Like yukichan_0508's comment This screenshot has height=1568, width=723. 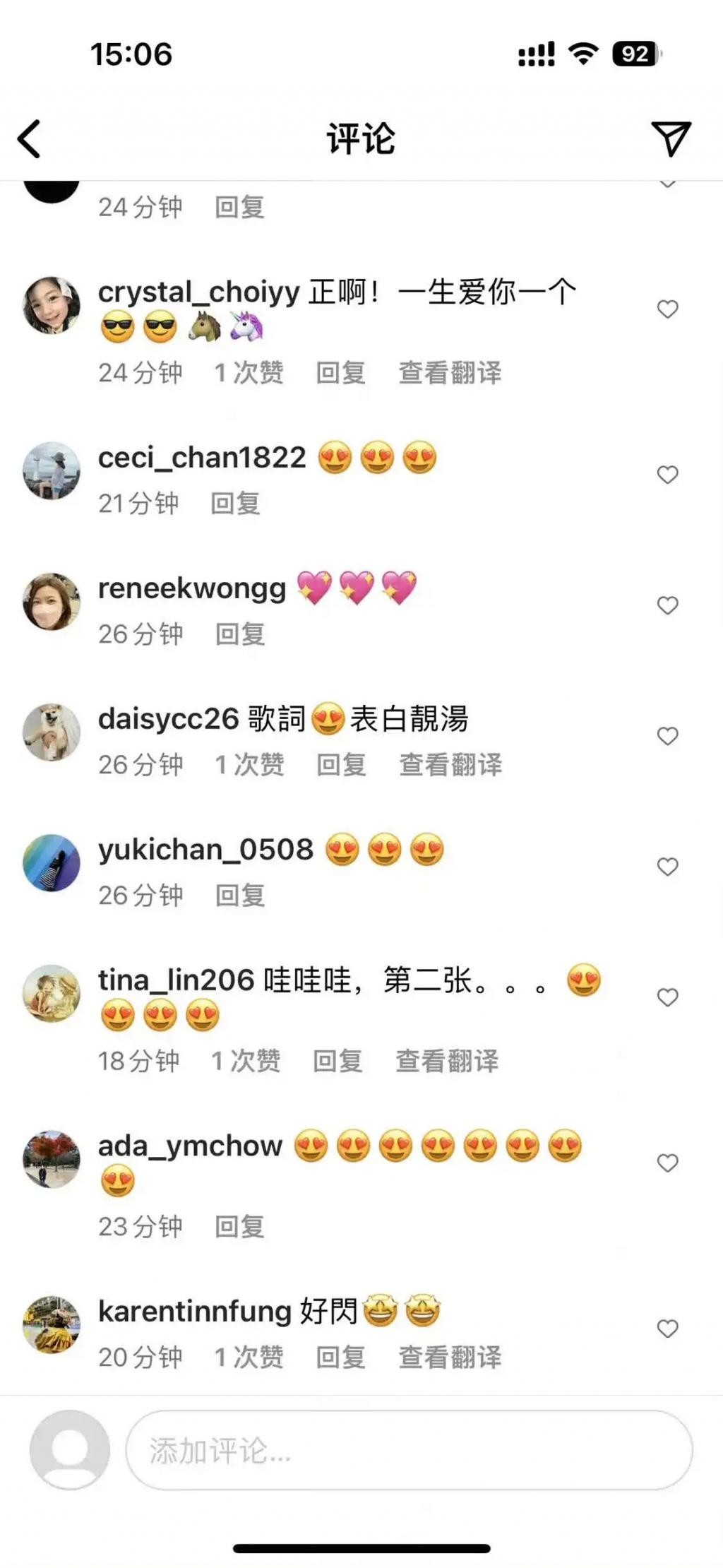667,867
